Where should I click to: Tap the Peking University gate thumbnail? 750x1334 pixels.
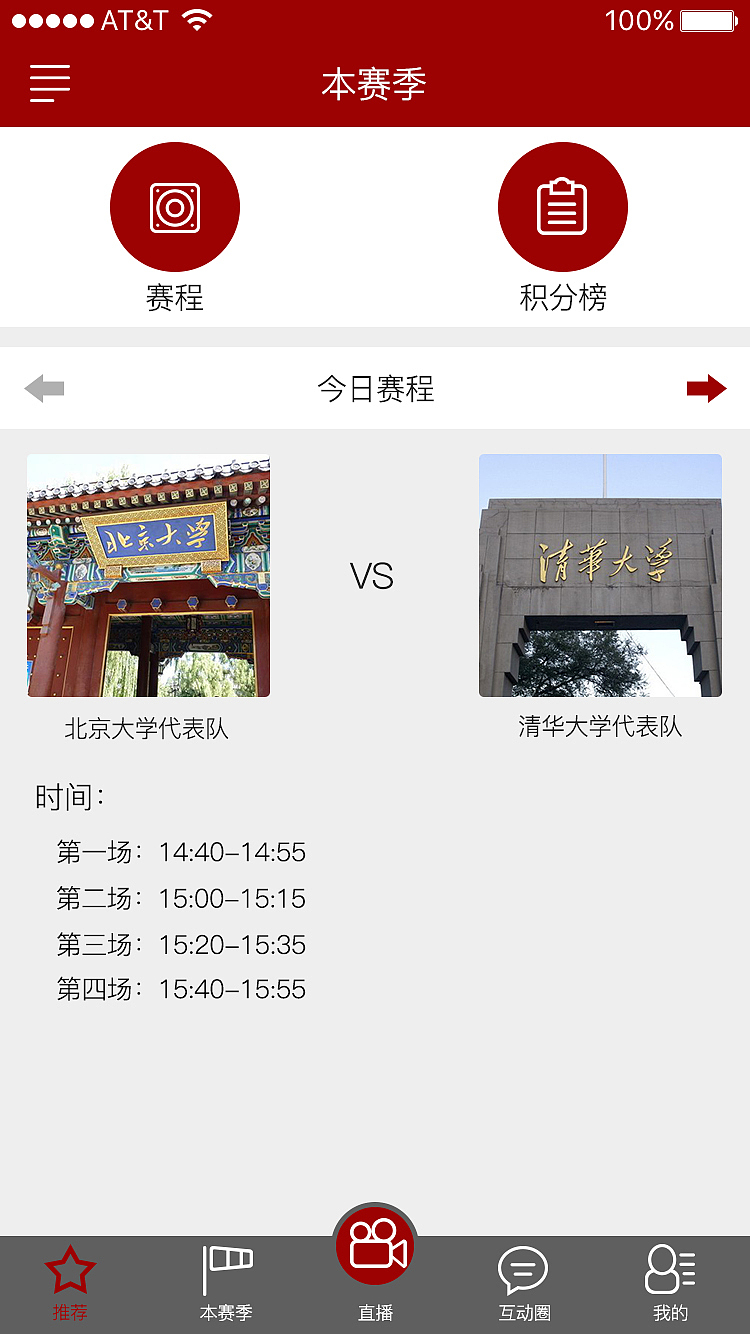(148, 575)
